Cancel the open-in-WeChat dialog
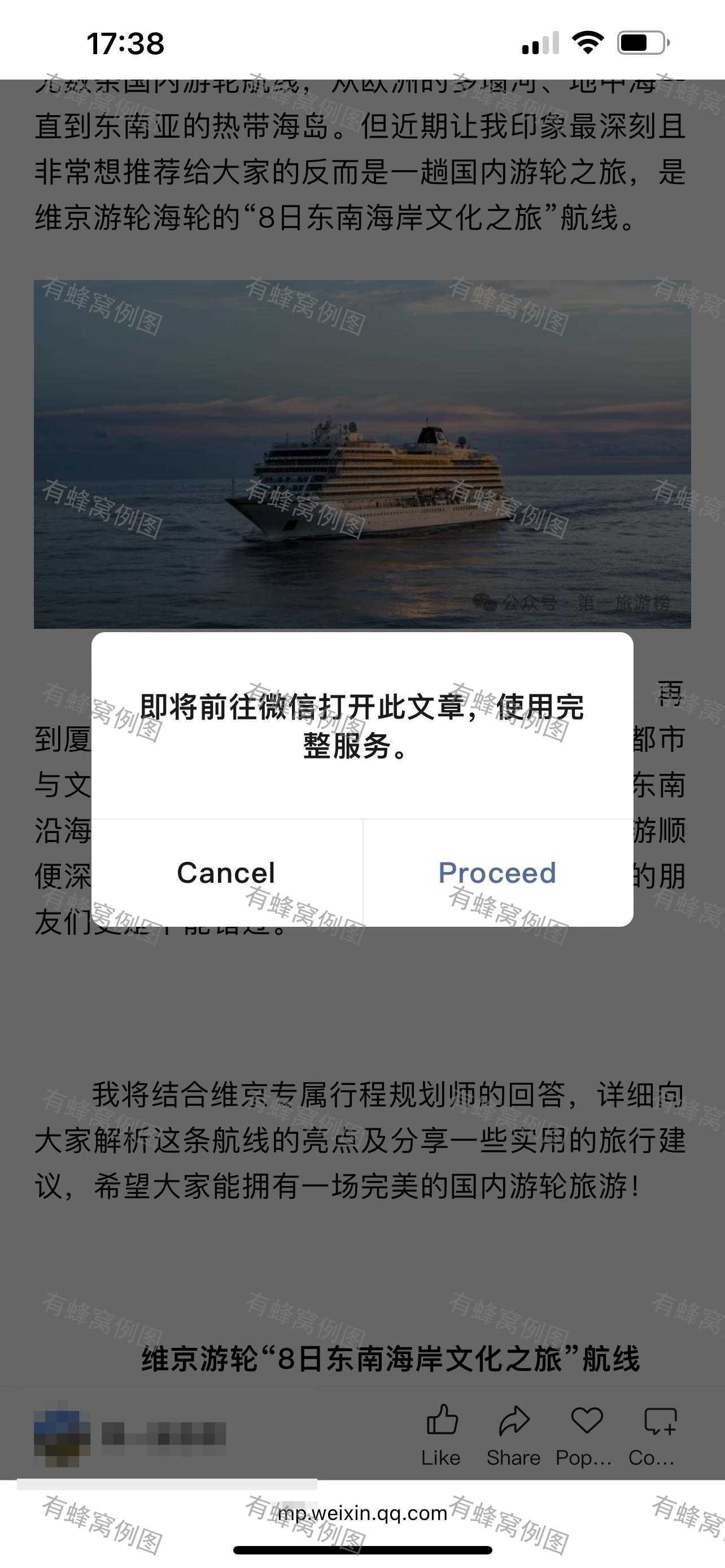The image size is (725, 1568). click(x=226, y=872)
